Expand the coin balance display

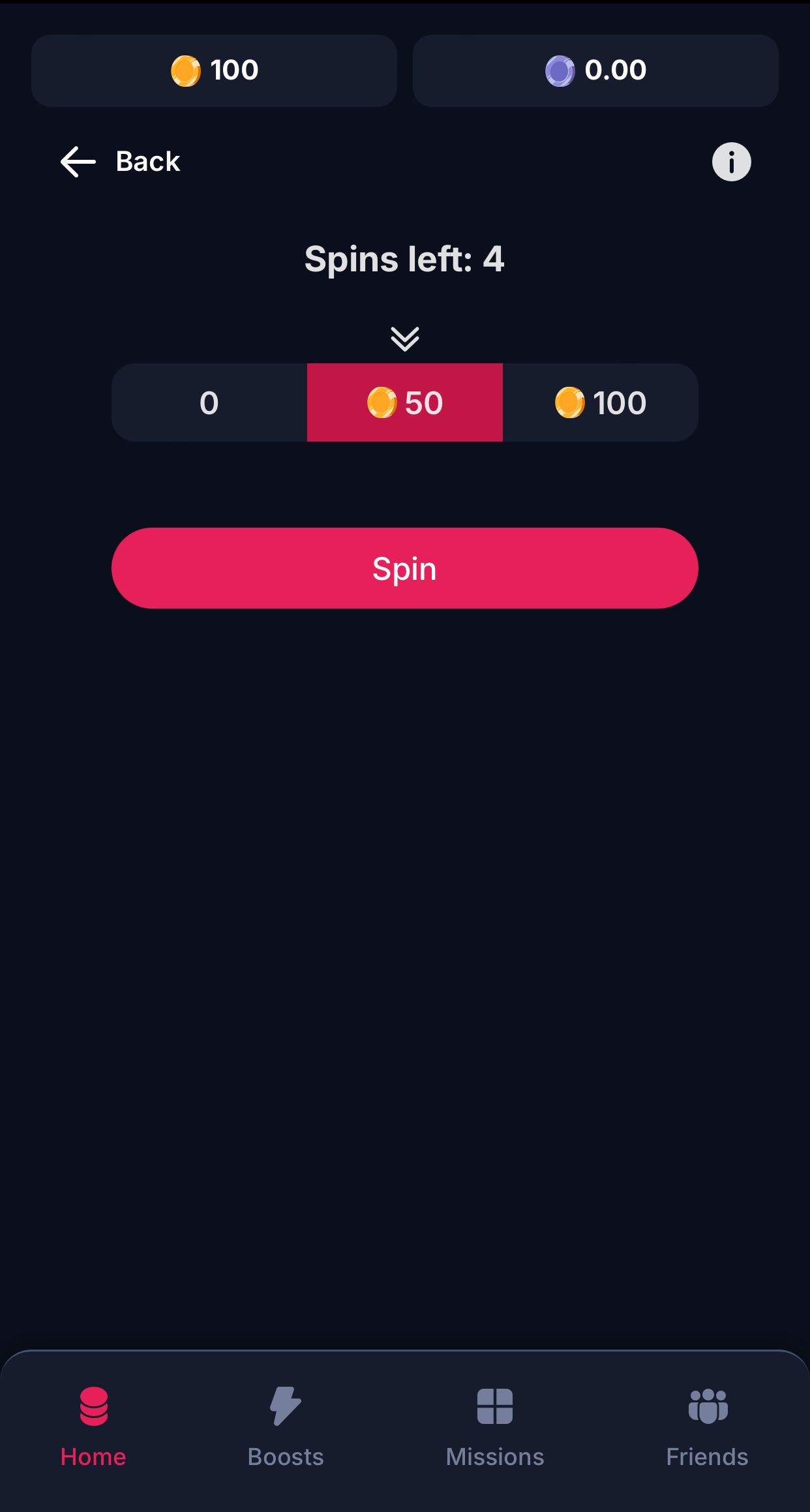214,70
